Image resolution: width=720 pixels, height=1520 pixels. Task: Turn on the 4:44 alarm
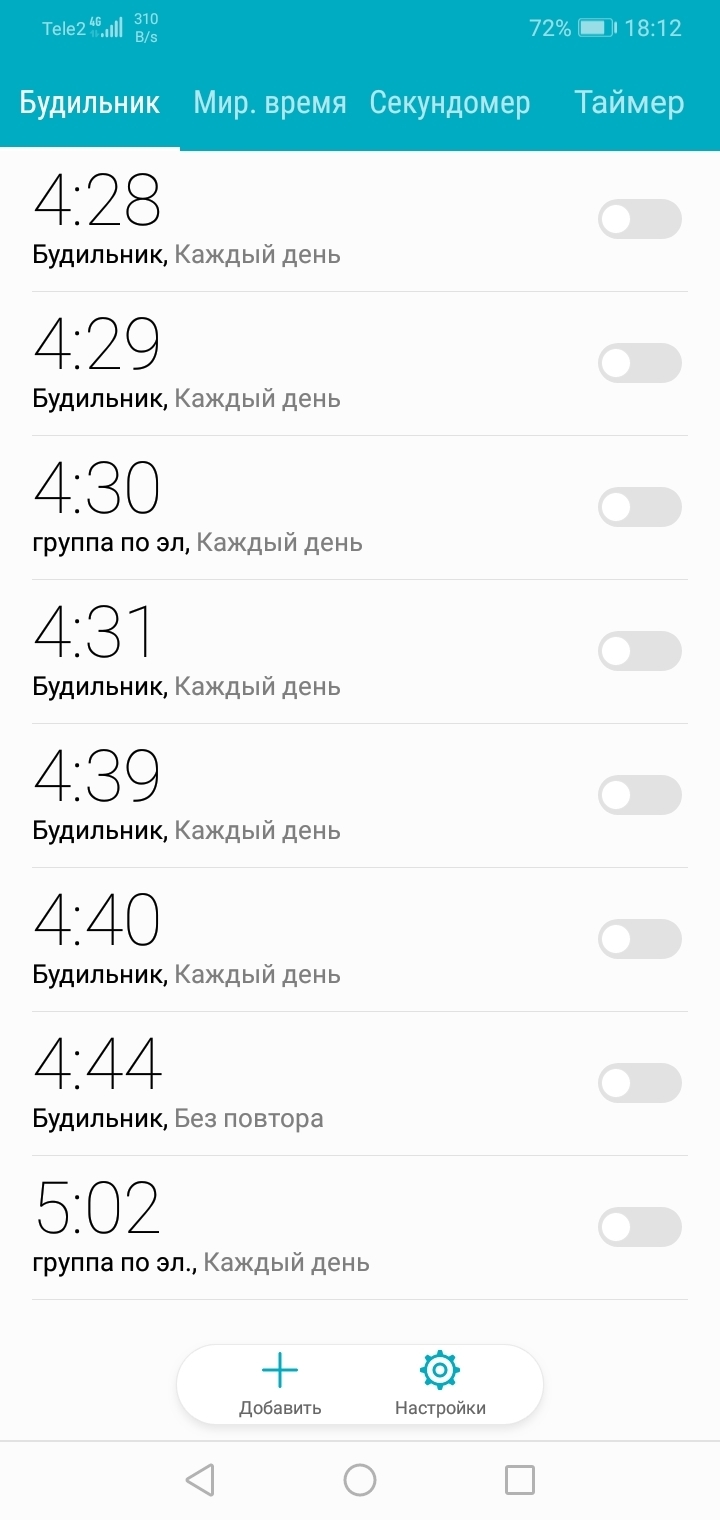[x=639, y=1083]
